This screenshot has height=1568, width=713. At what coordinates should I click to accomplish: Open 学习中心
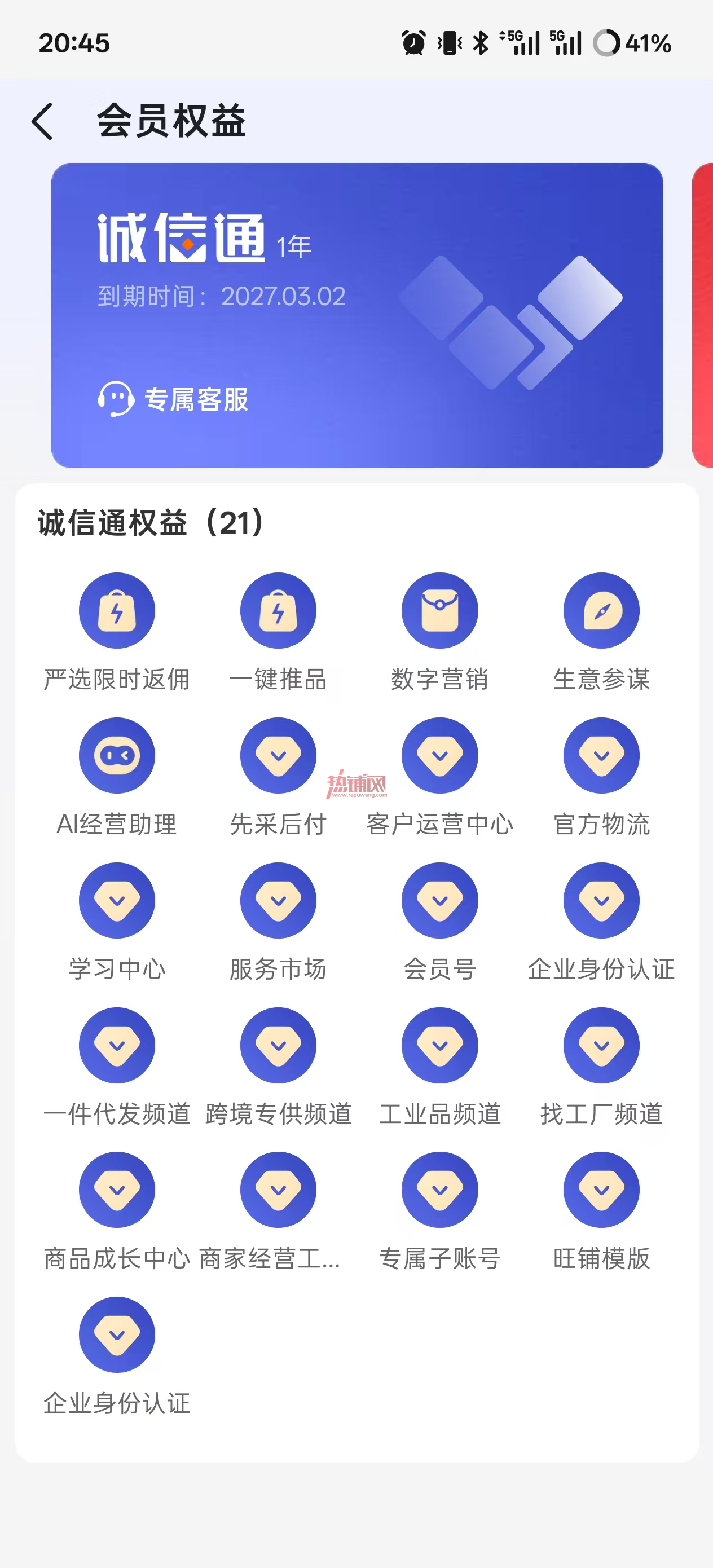point(117,922)
